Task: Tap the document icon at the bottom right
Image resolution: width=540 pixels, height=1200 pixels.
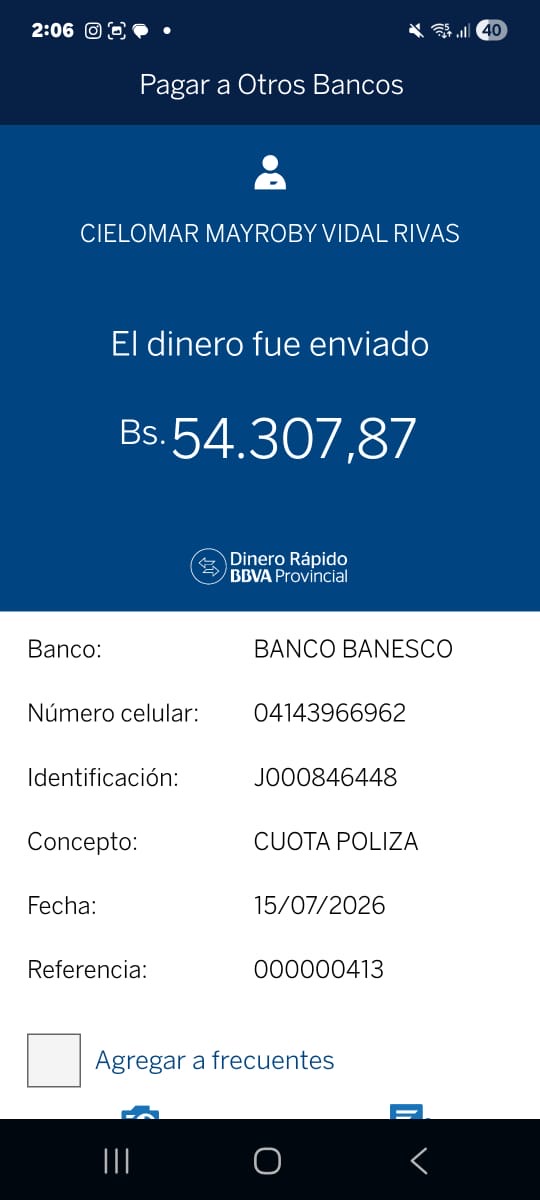Action: click(x=406, y=1112)
